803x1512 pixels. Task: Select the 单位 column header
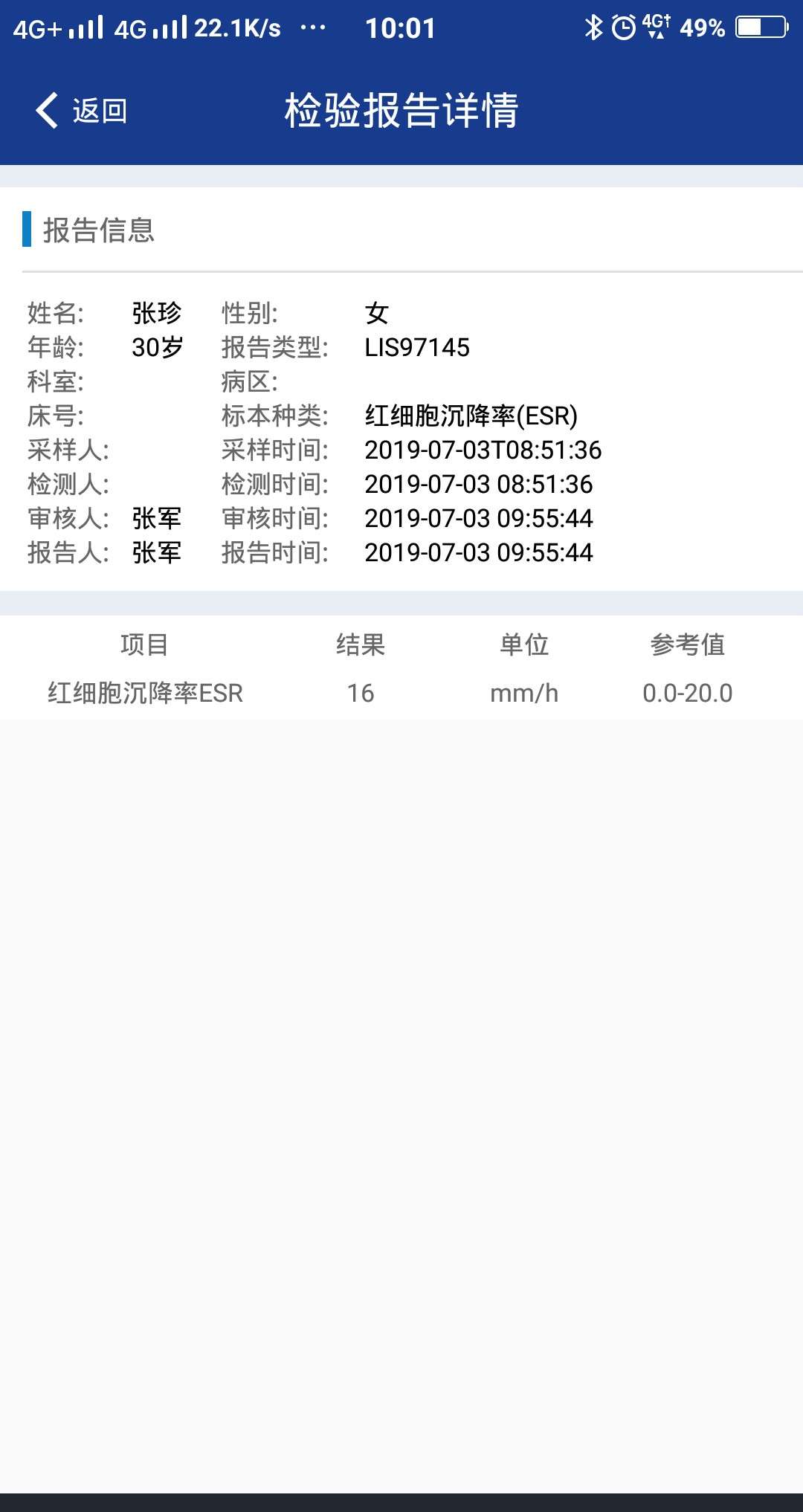click(525, 644)
